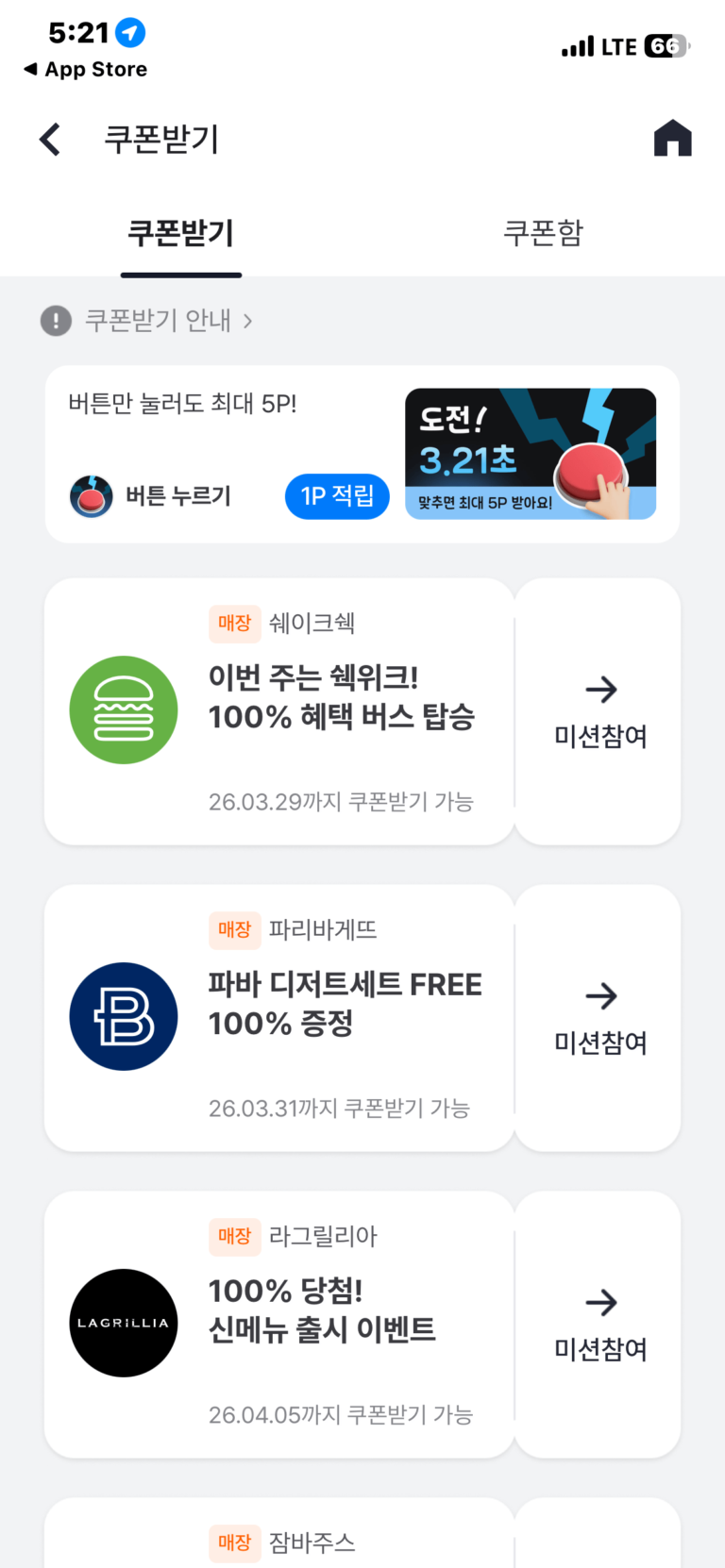Tap 미션참여 for 라그릴리아
The image size is (725, 1568).
point(599,1324)
